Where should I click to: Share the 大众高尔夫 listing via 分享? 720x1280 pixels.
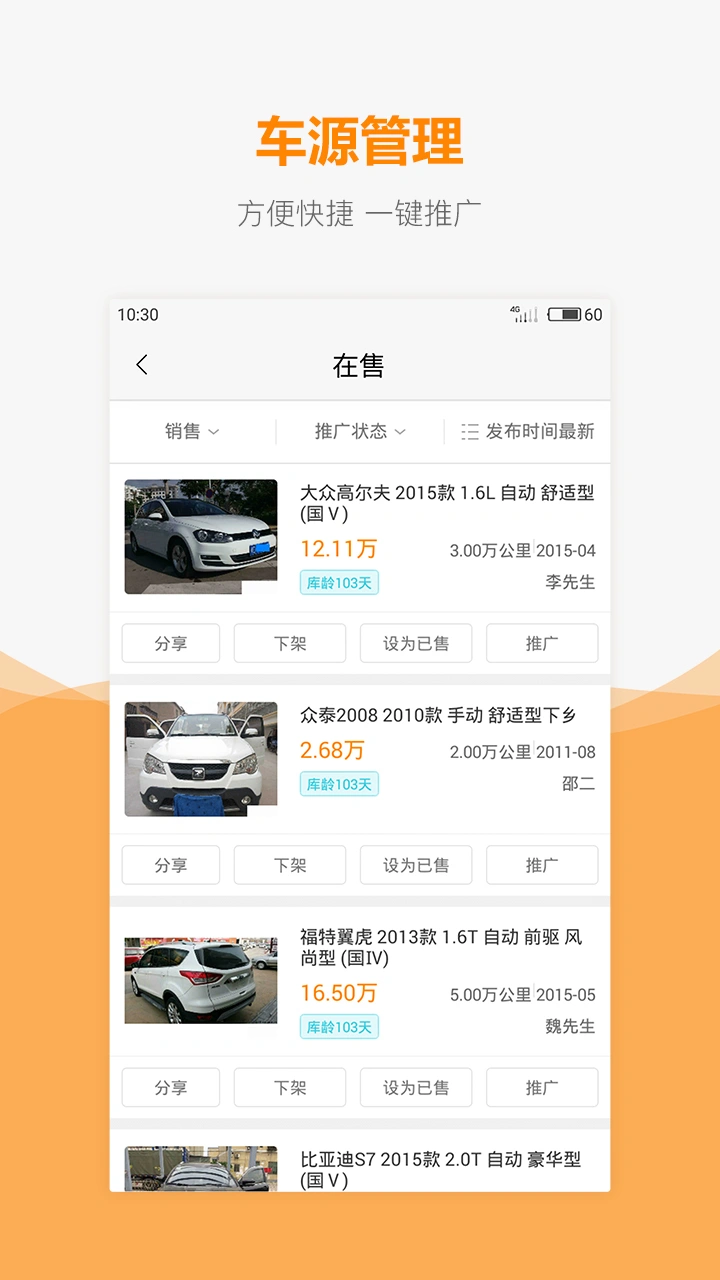170,643
